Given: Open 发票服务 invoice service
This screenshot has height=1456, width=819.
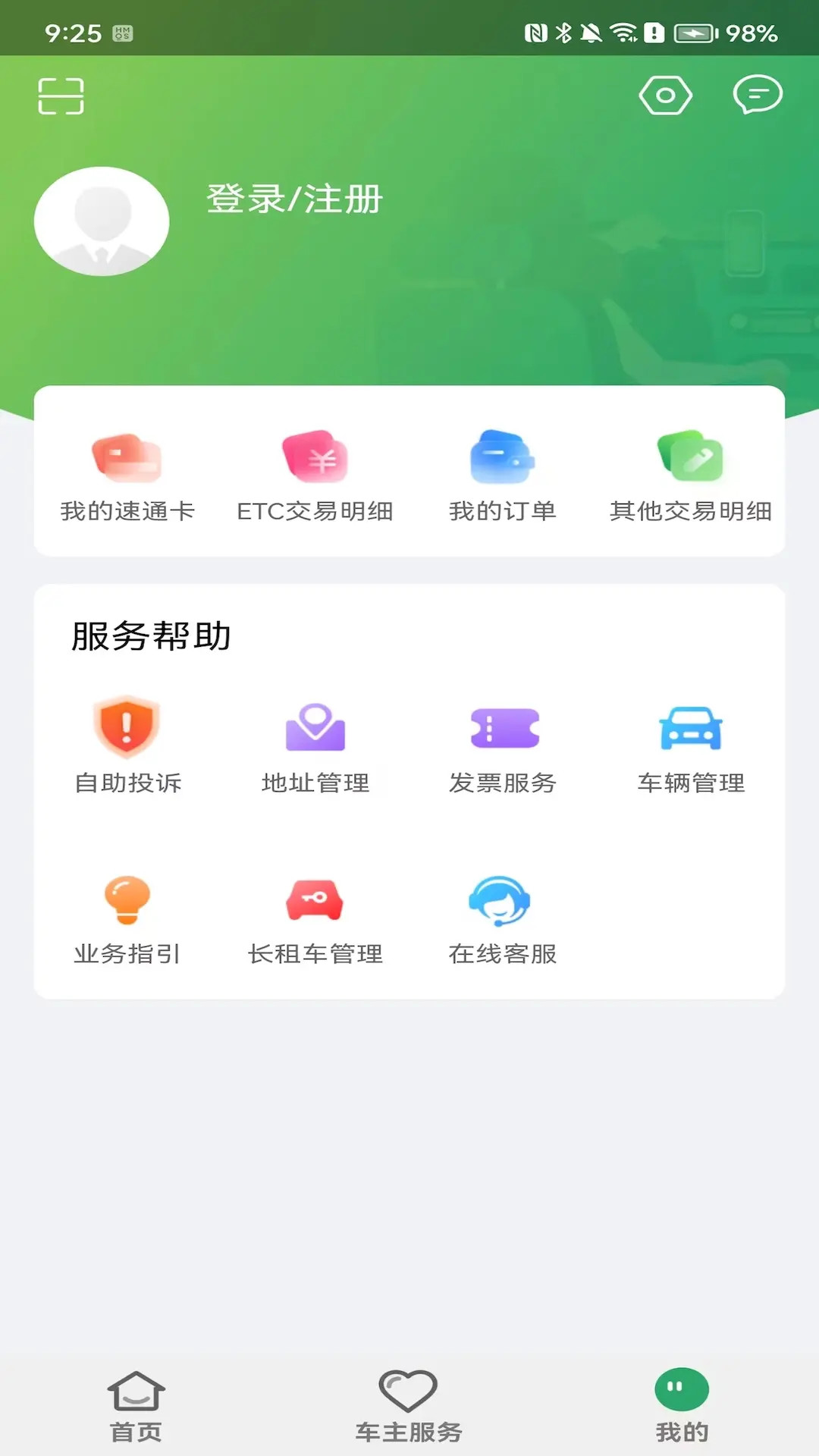Looking at the screenshot, I should click(x=503, y=743).
